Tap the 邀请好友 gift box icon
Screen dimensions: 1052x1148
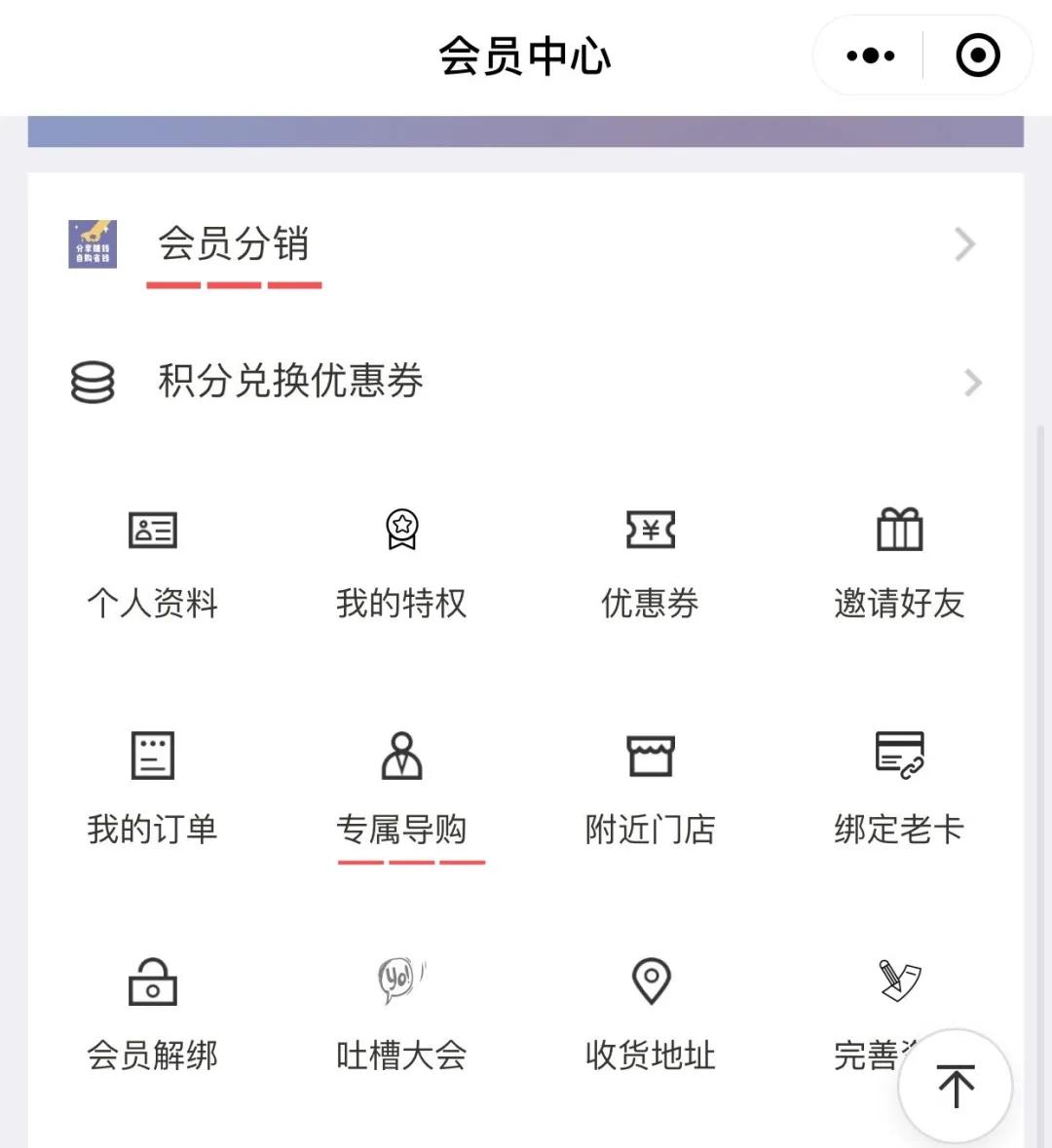pyautogui.click(x=899, y=531)
